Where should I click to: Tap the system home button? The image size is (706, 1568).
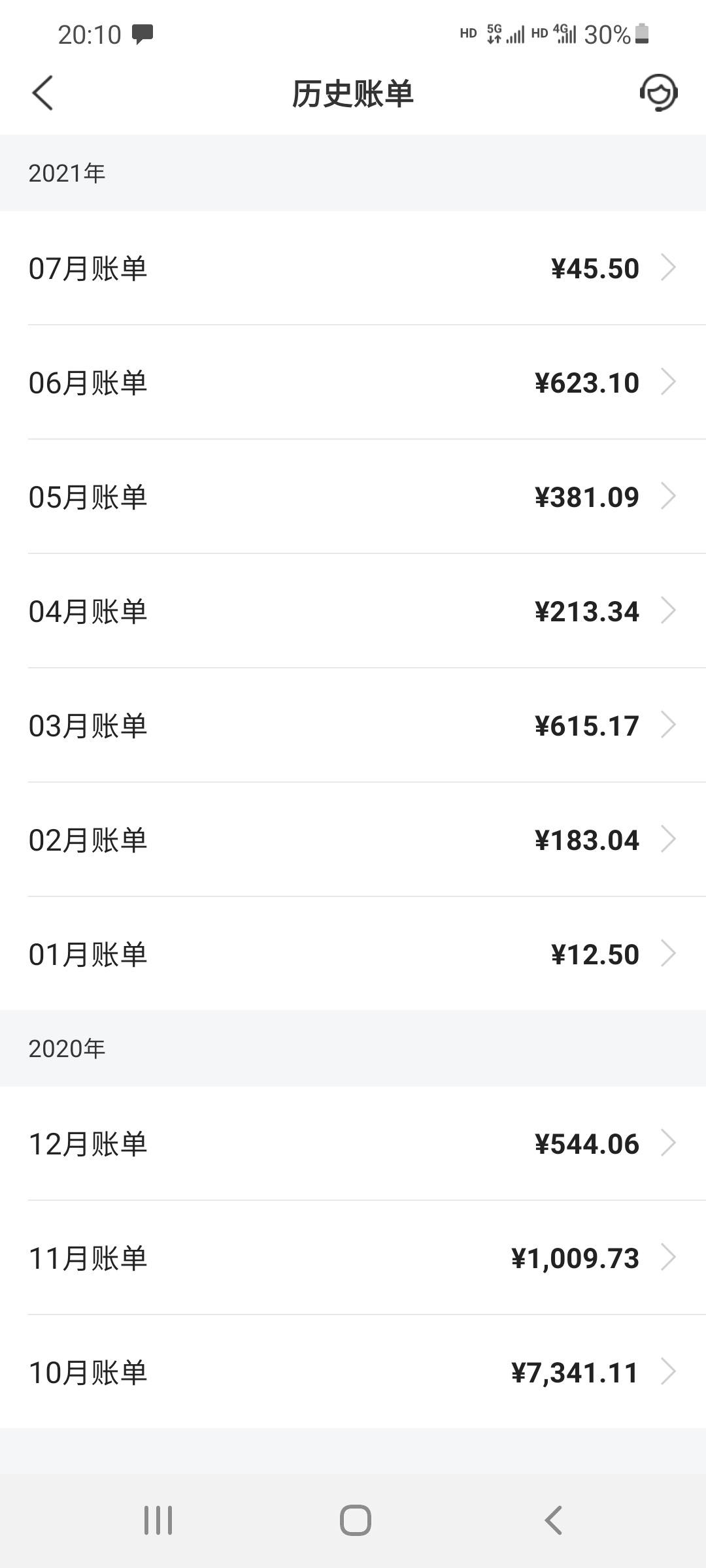click(x=355, y=1520)
